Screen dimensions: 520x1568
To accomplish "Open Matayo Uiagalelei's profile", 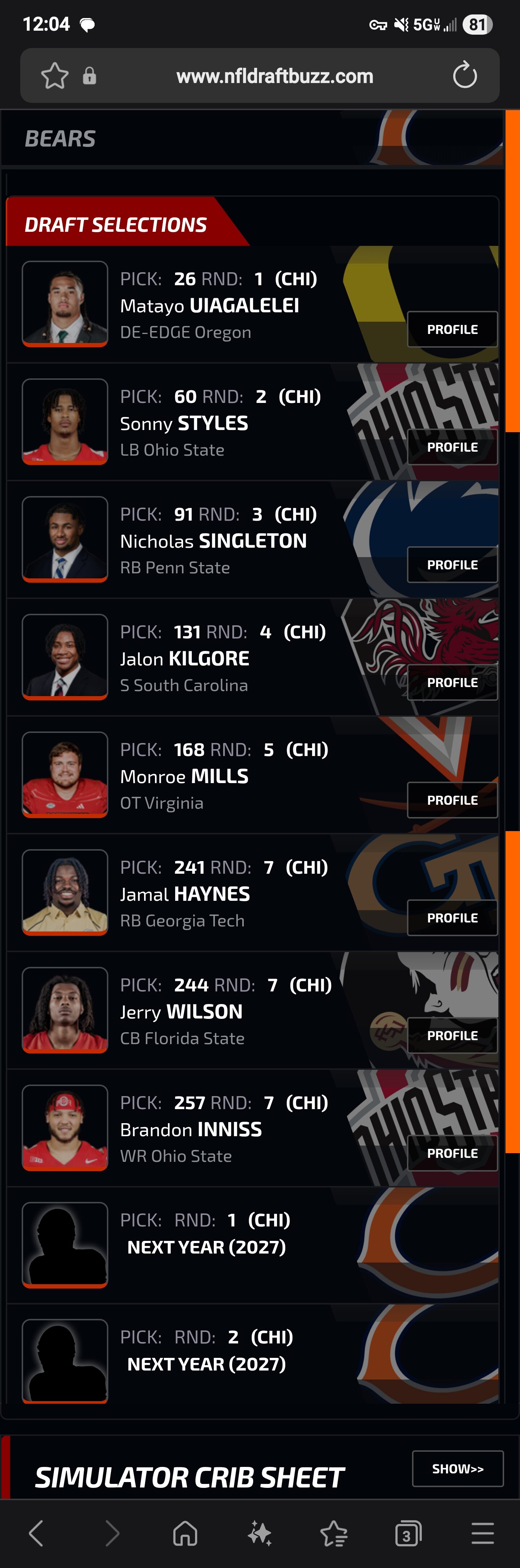I will pyautogui.click(x=452, y=329).
